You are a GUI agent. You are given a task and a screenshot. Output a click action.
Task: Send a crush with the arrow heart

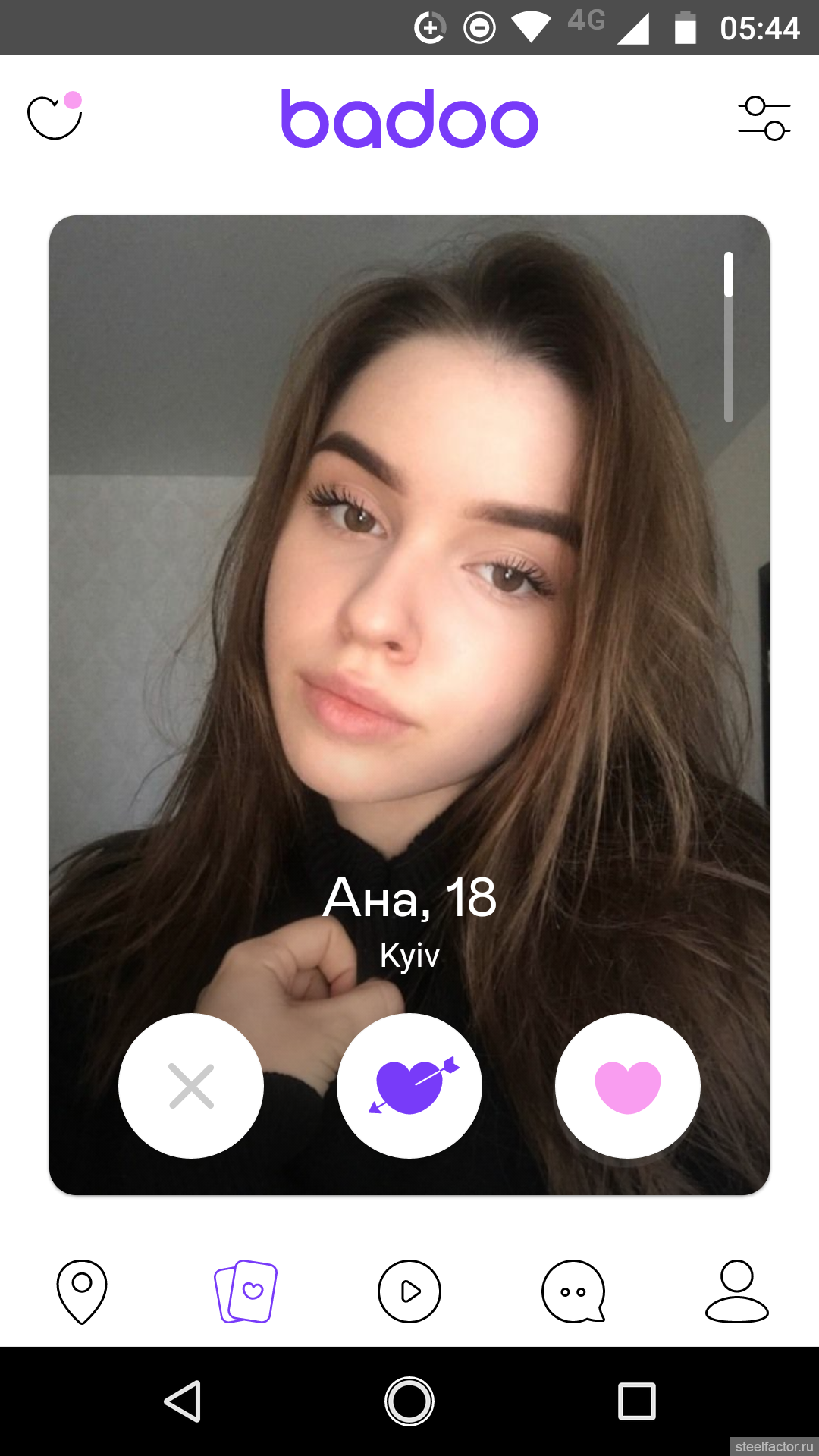click(x=409, y=1086)
